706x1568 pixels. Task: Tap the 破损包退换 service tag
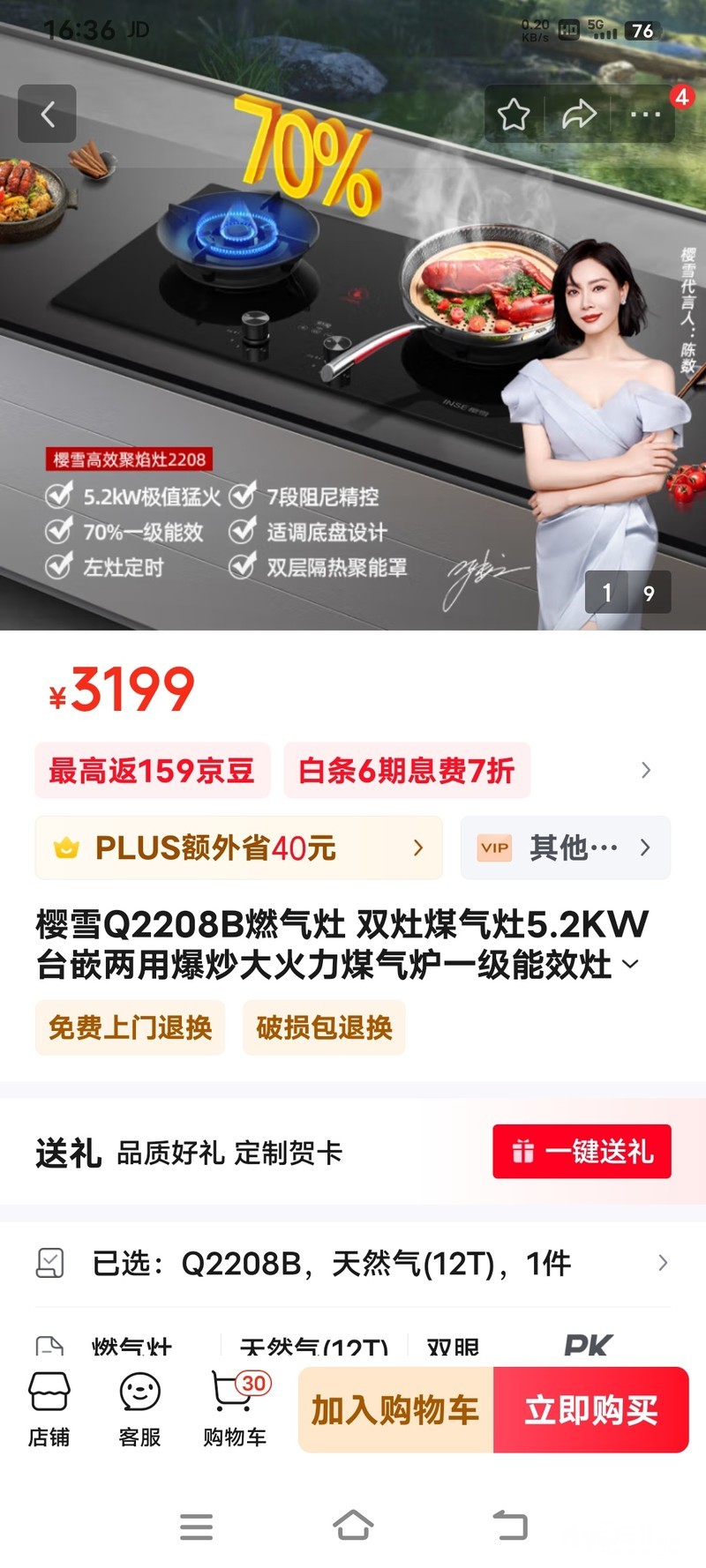(x=324, y=1027)
